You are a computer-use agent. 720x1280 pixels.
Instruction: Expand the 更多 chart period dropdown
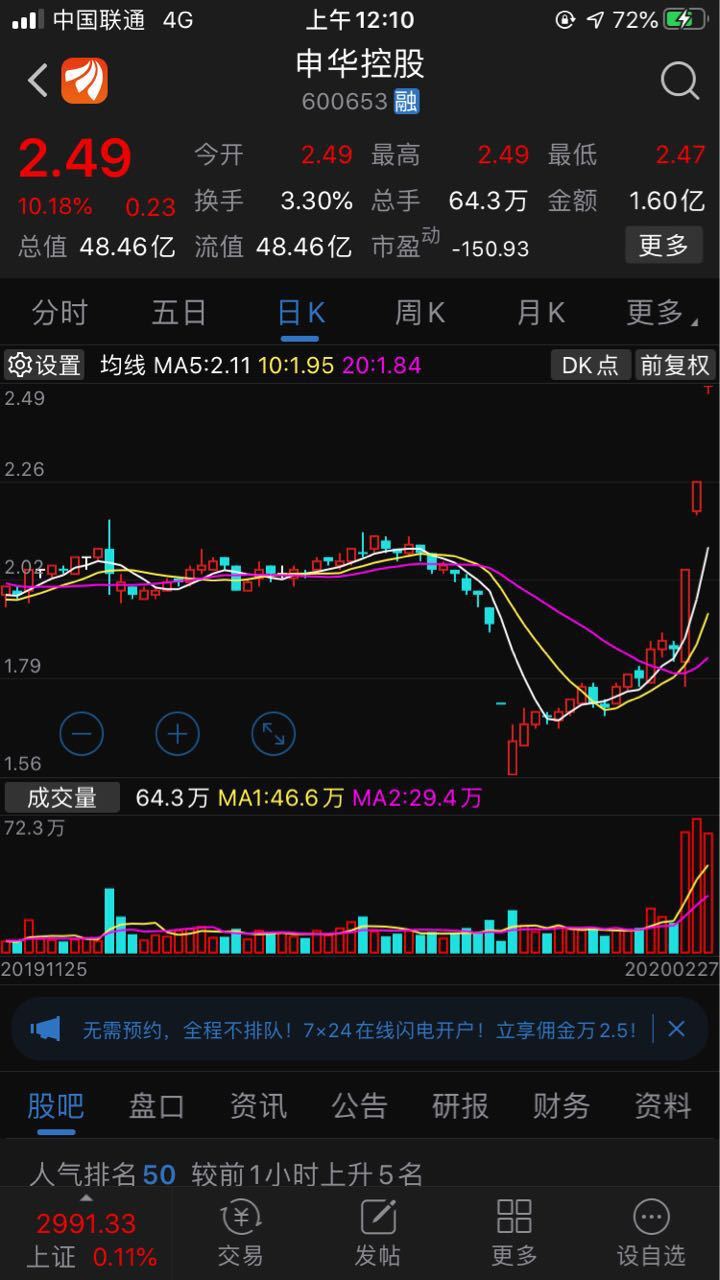[x=656, y=313]
